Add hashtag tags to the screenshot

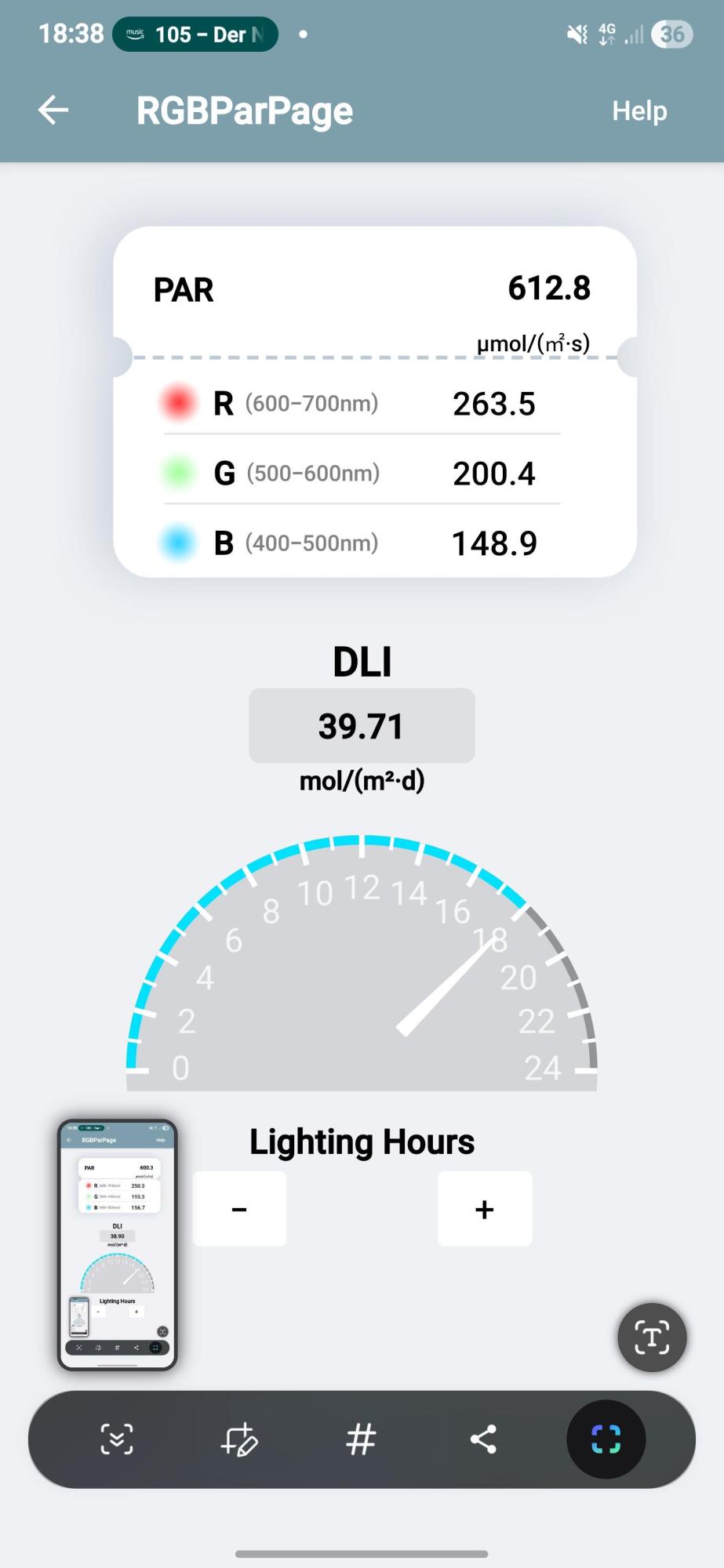tap(361, 1439)
